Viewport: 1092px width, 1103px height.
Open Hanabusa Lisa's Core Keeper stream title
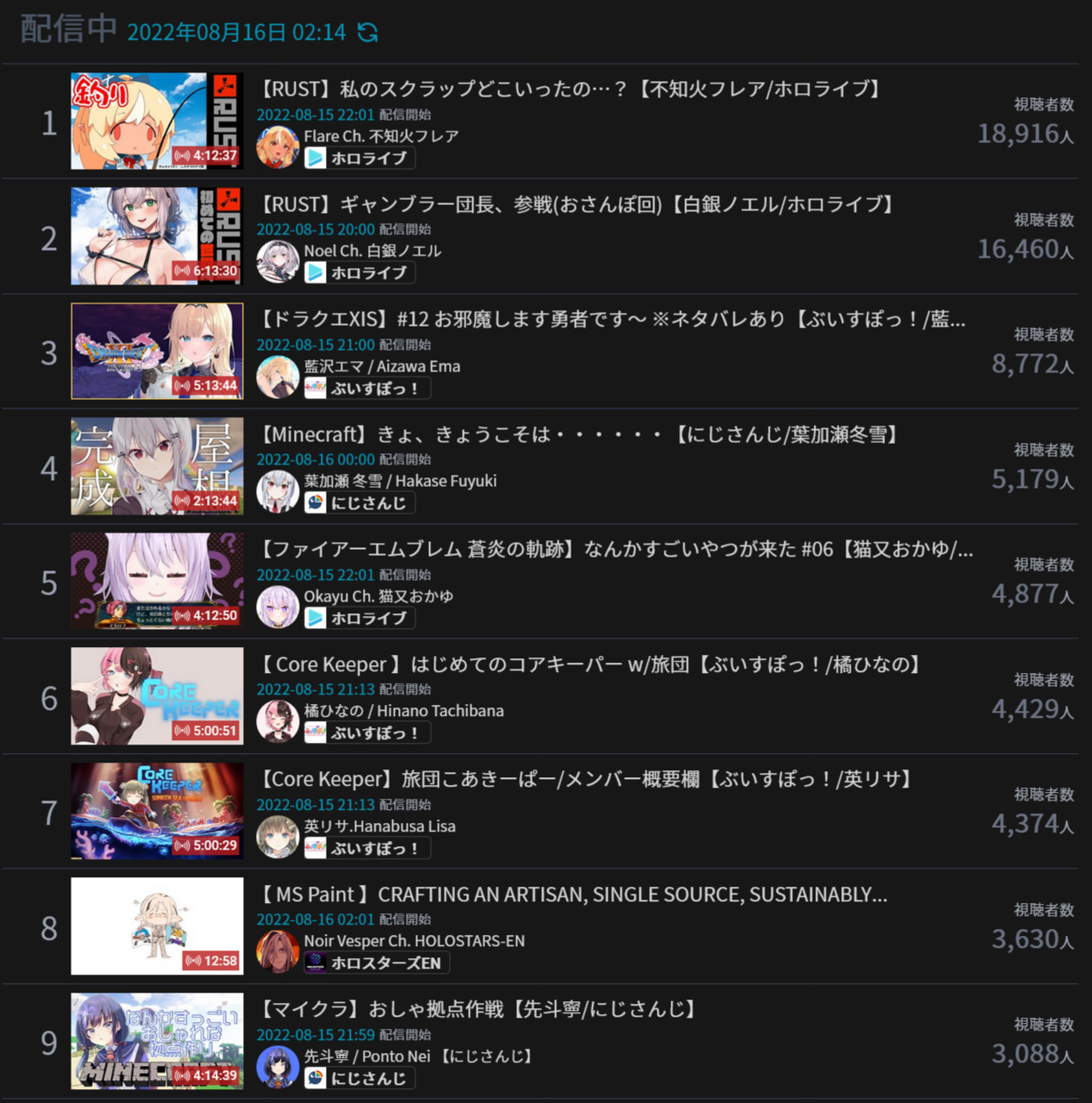586,779
